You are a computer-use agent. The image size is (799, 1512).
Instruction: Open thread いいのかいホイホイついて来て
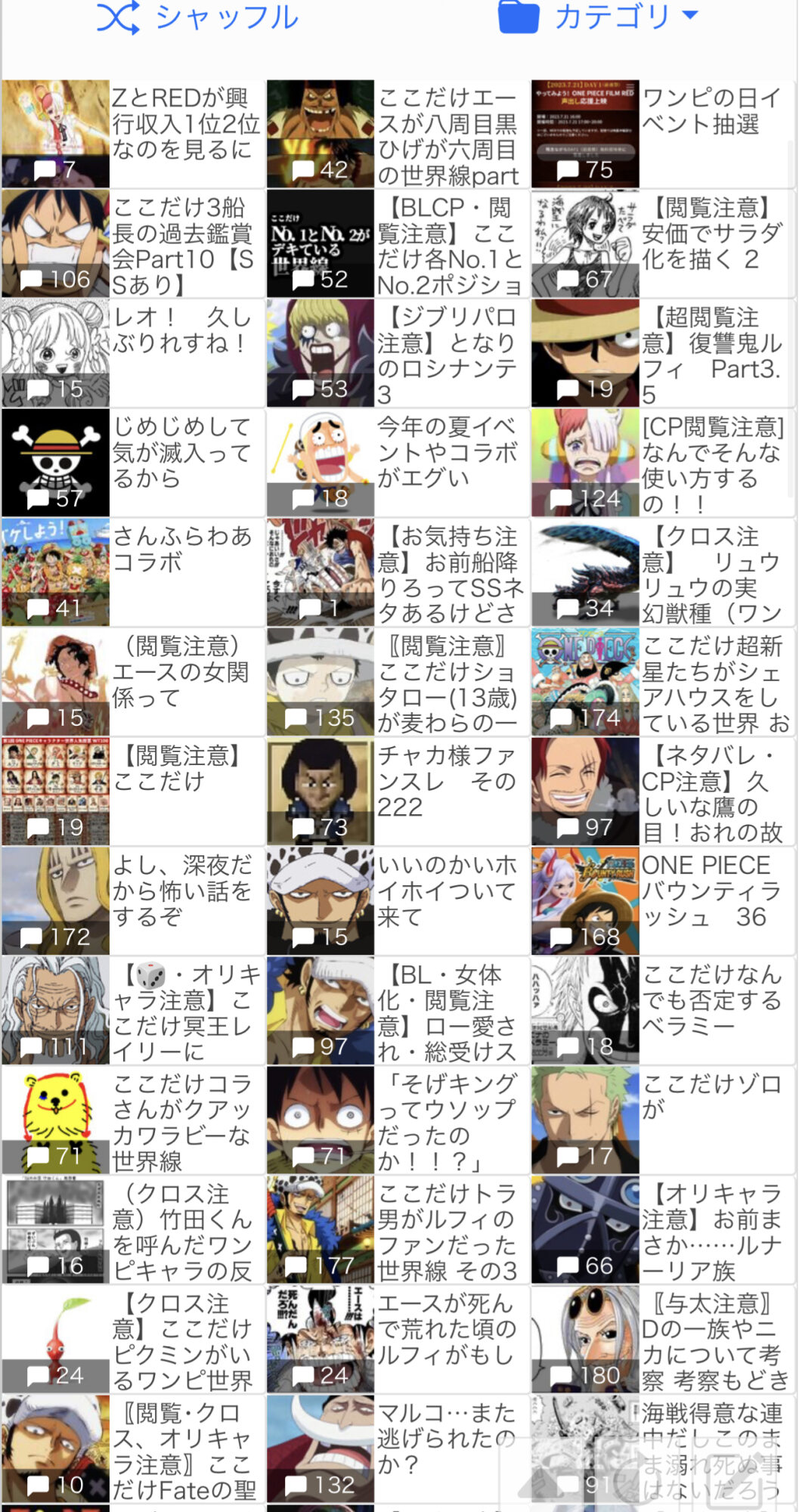click(x=398, y=901)
